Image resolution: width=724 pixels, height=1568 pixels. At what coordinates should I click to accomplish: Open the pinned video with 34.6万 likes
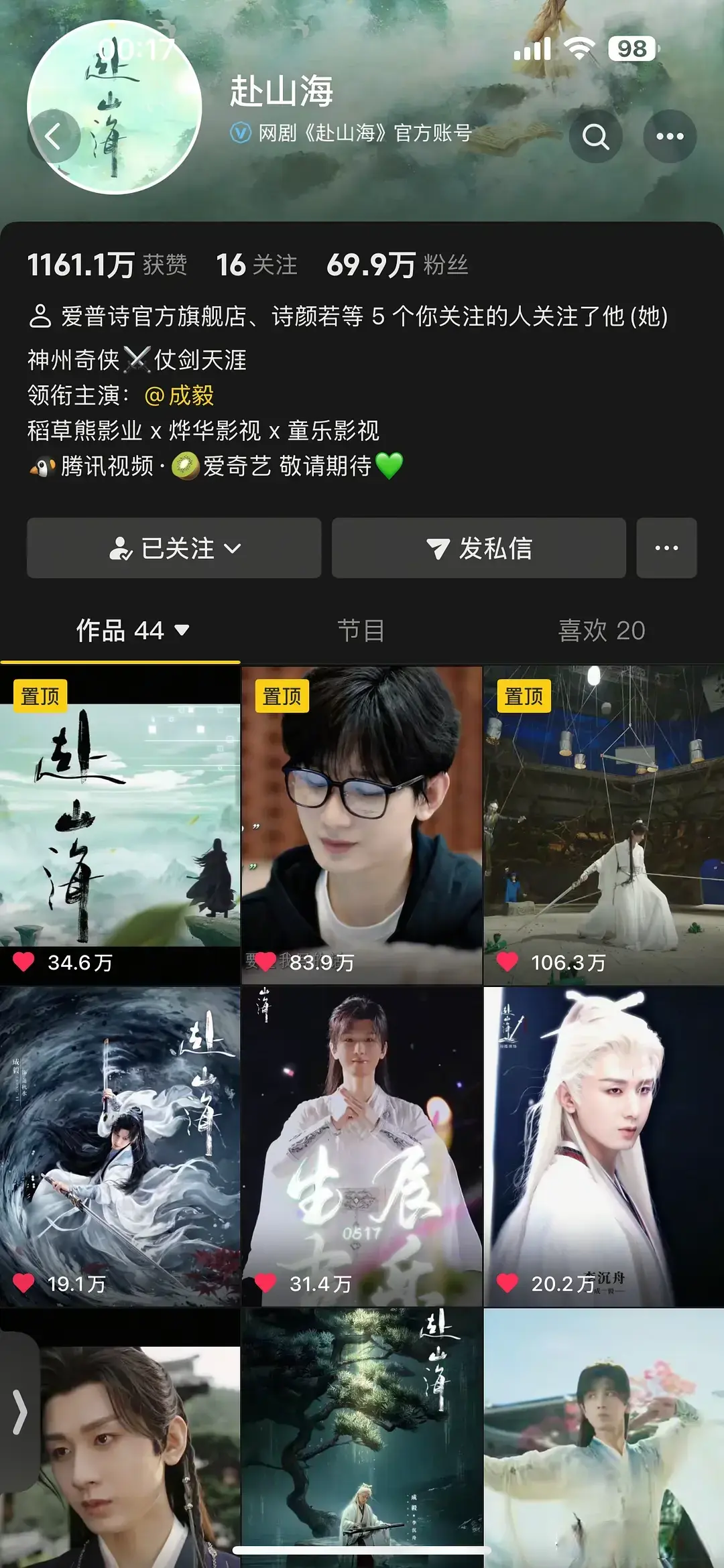pyautogui.click(x=120, y=824)
